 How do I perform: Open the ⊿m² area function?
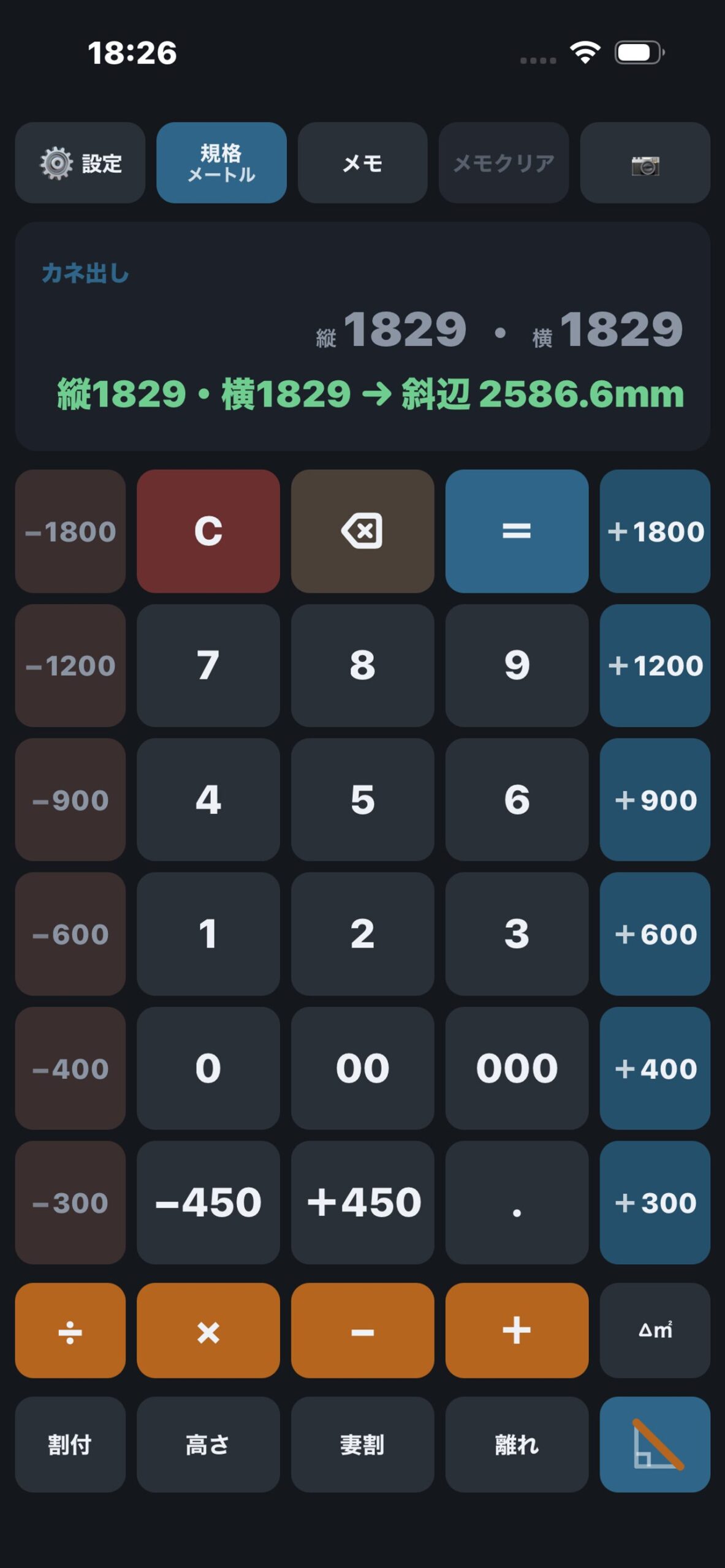click(655, 1330)
